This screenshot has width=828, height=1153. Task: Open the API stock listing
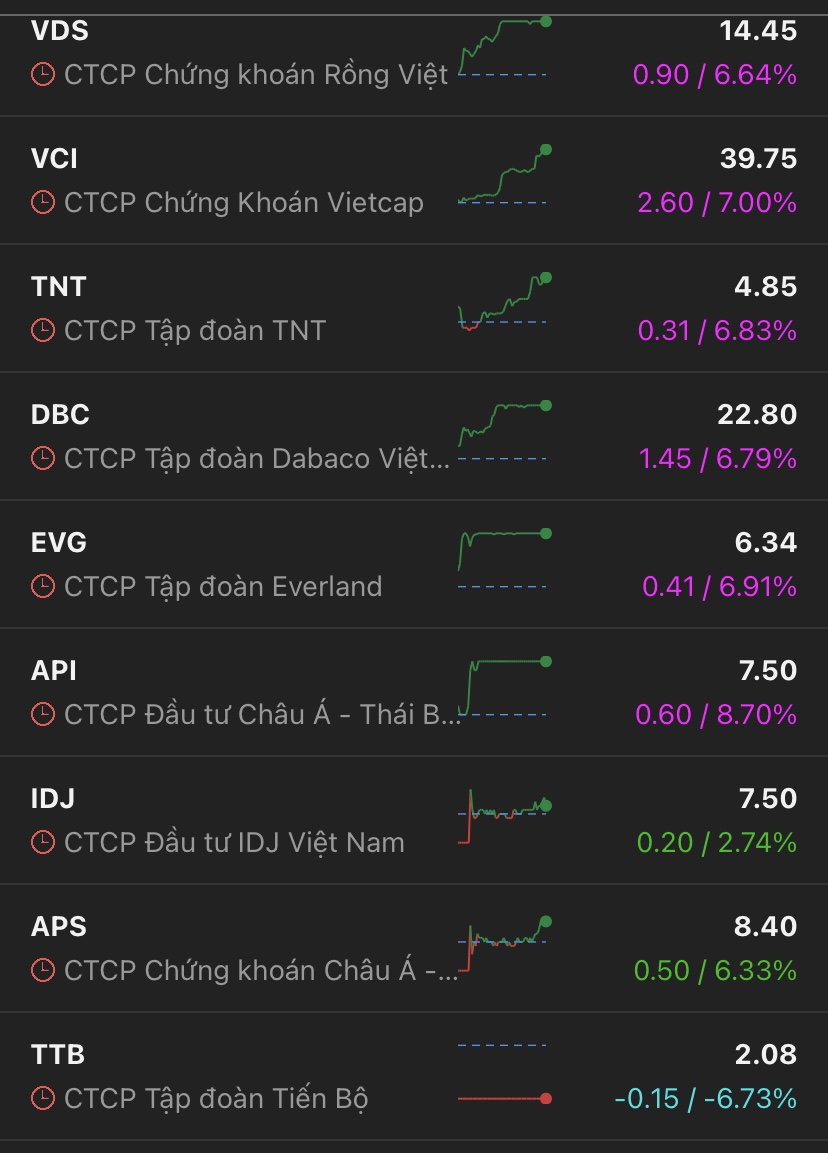click(240, 693)
